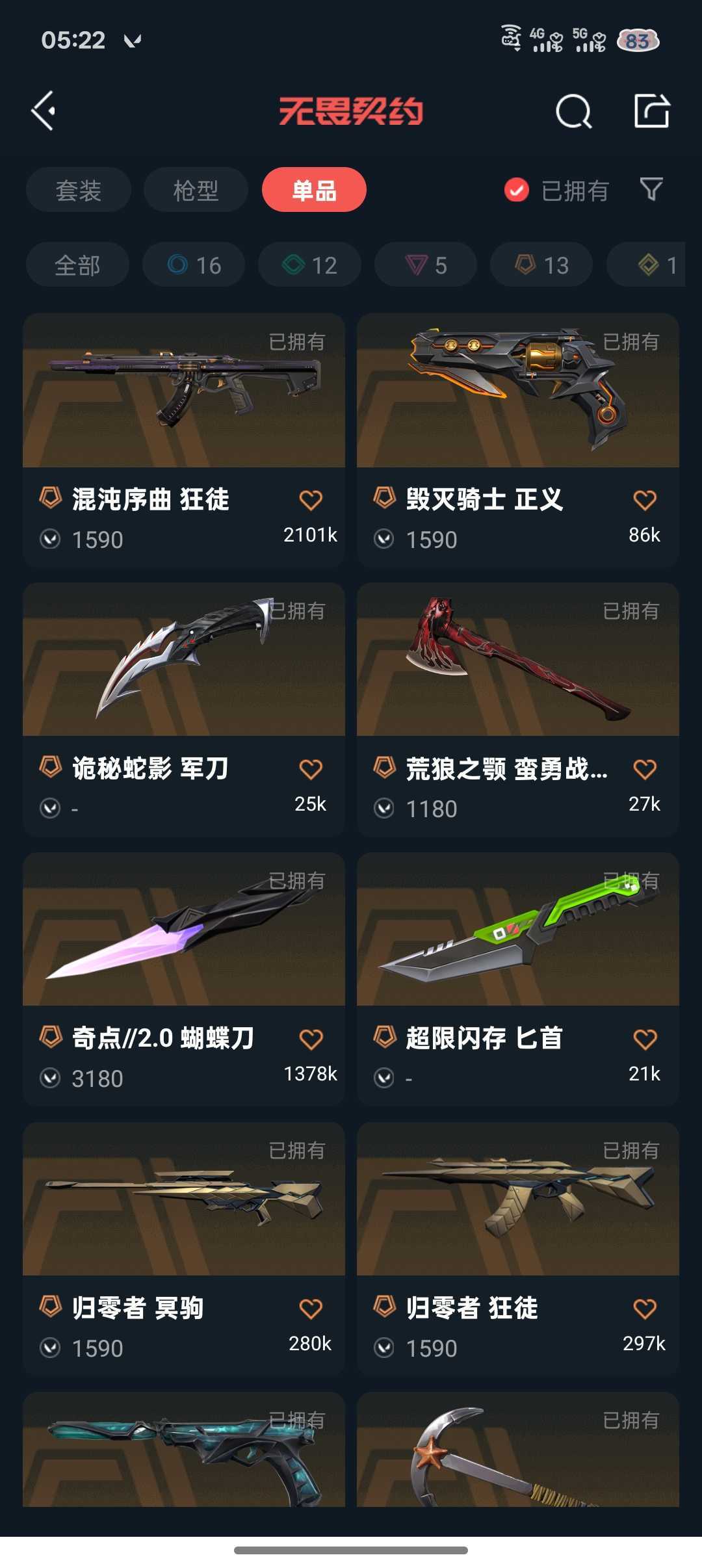Favorite the 奇点//2.0 蝴蝶刀 skin
Screen dimensions: 702x1568
[x=311, y=1039]
